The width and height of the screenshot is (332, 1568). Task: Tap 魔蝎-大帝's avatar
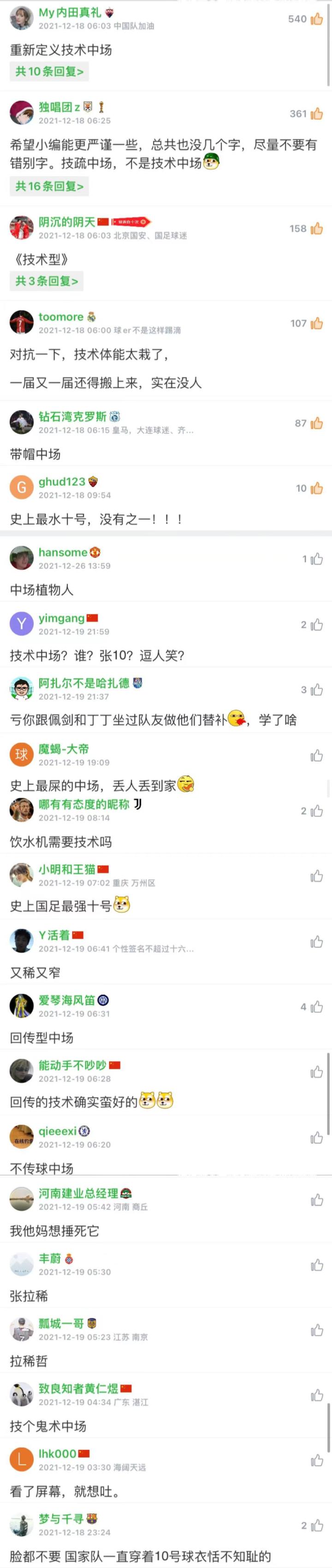pyautogui.click(x=21, y=755)
